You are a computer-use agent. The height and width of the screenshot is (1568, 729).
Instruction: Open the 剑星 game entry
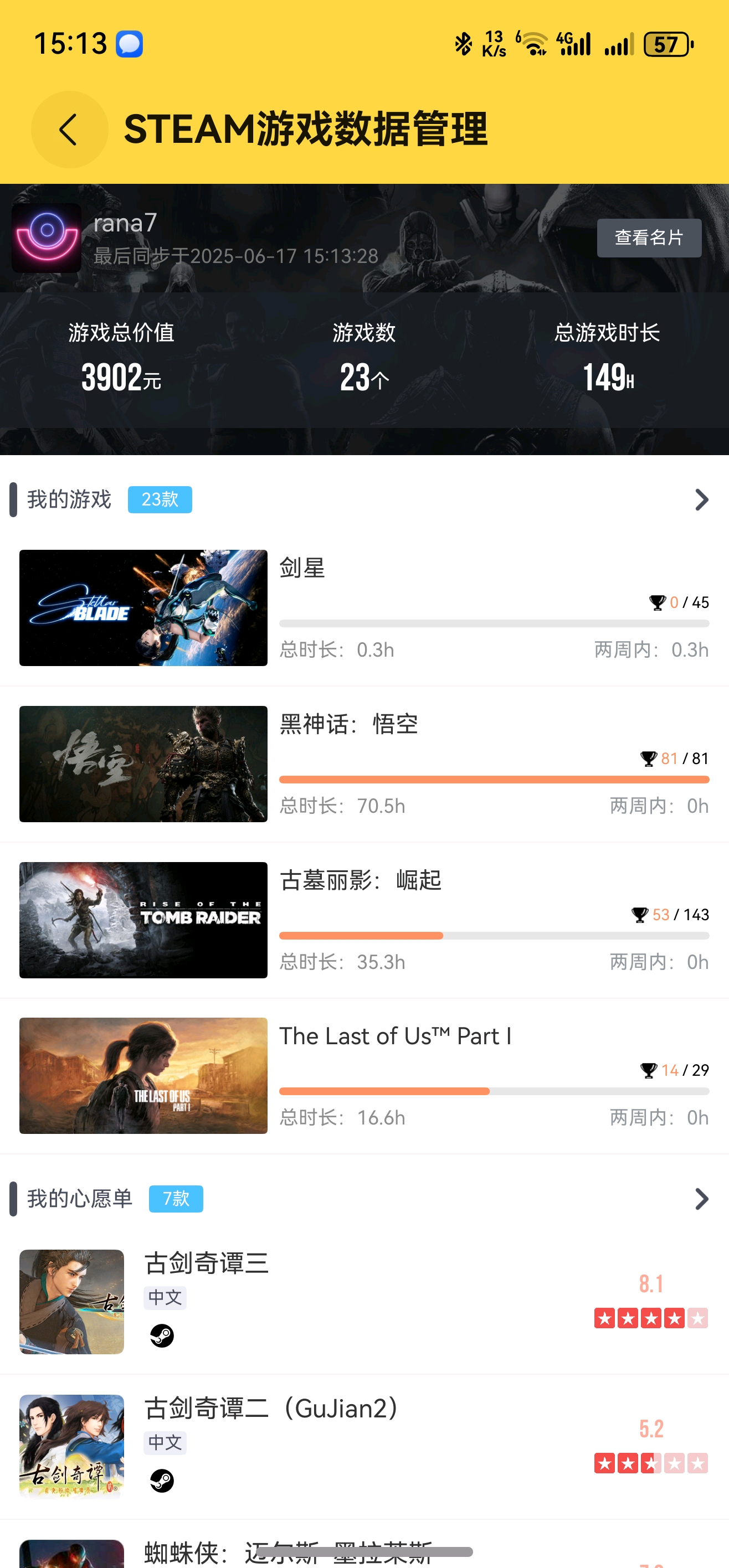click(x=364, y=607)
